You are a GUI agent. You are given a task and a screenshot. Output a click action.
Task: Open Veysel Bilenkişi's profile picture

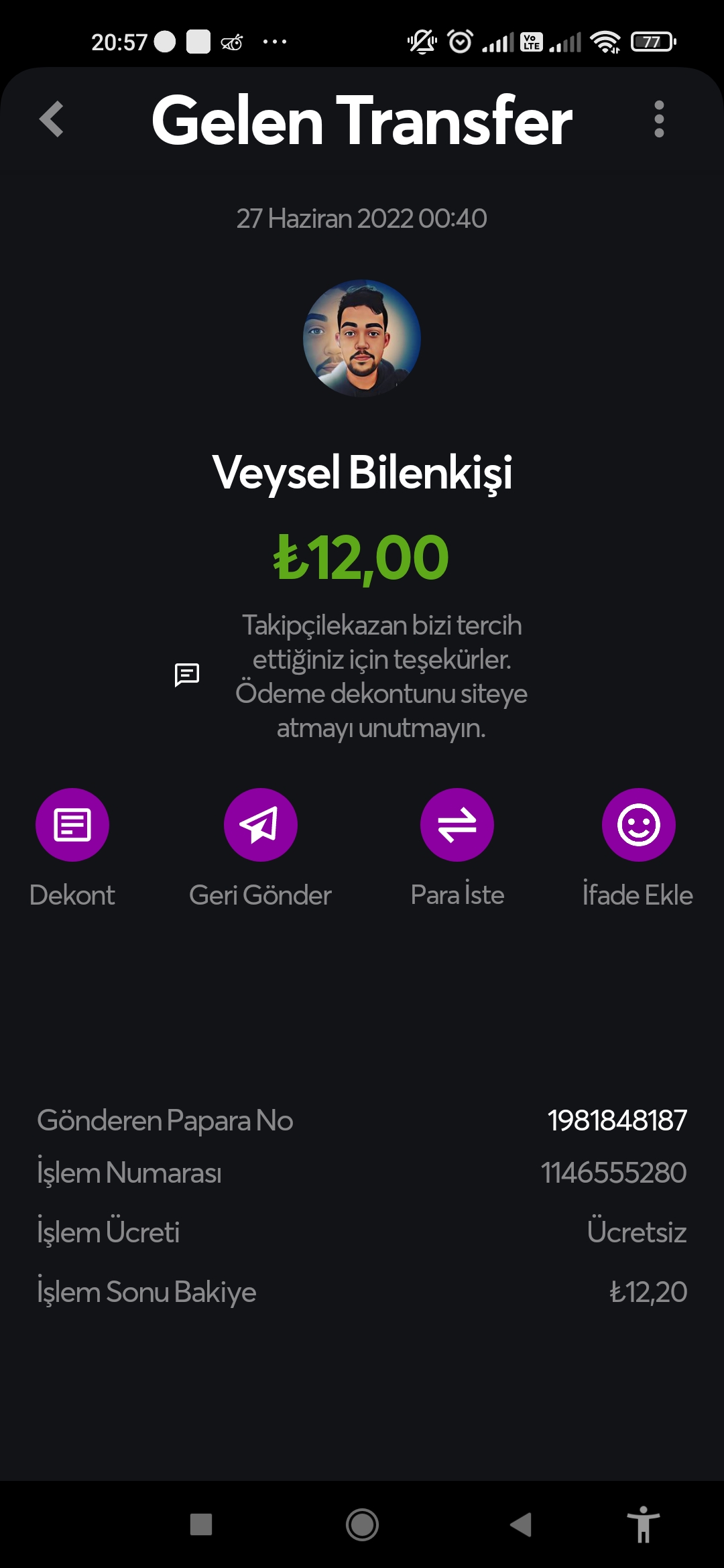click(x=362, y=338)
